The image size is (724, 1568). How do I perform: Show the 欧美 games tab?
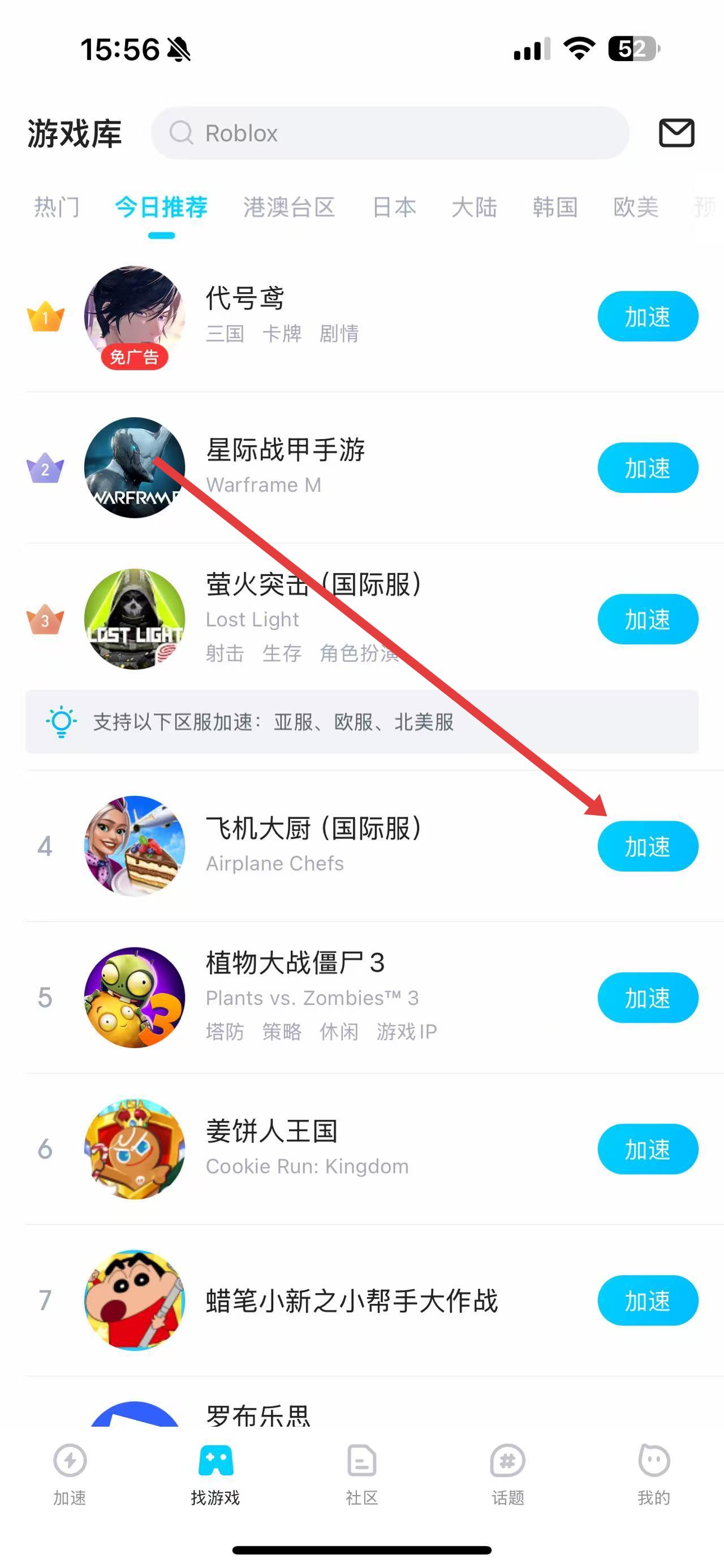(636, 207)
